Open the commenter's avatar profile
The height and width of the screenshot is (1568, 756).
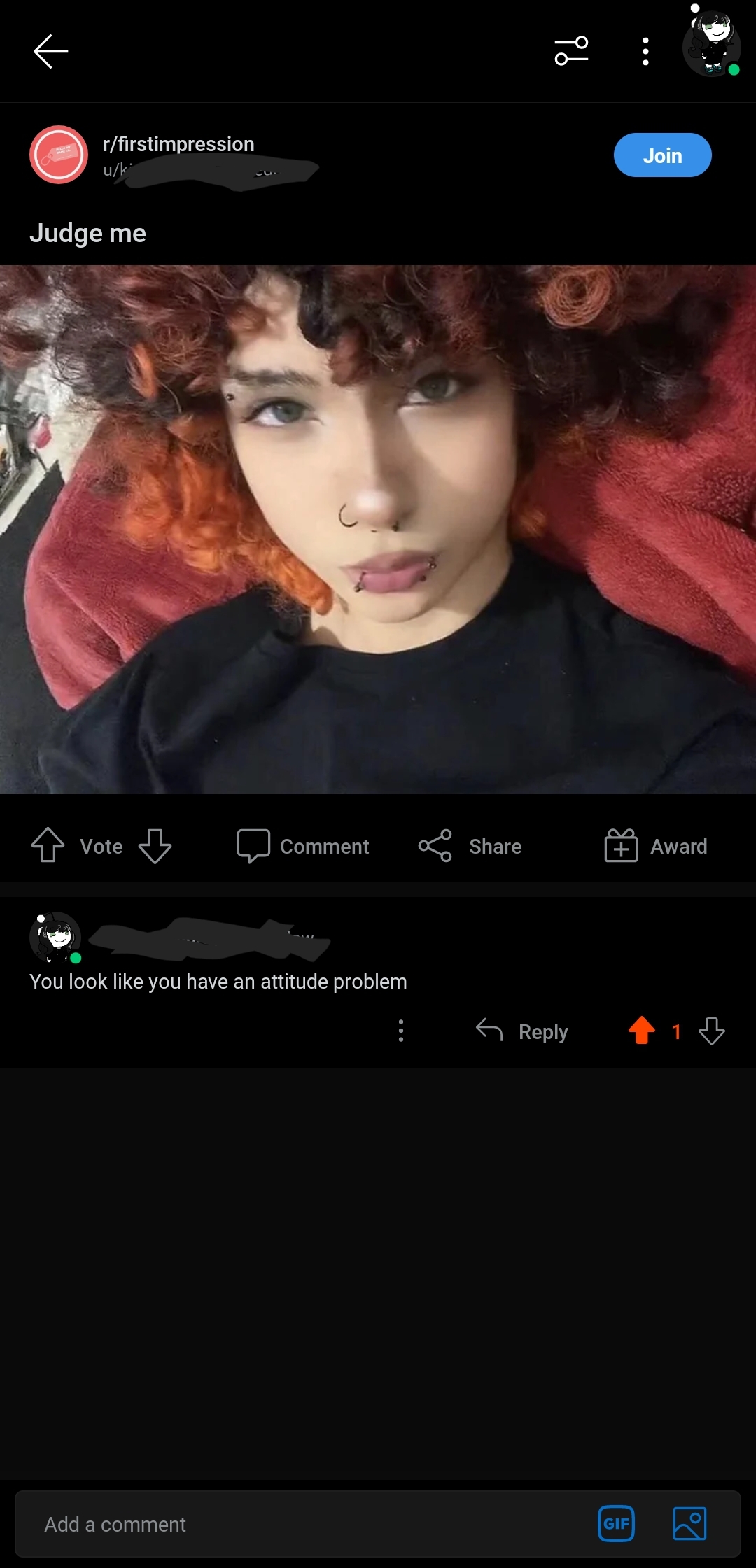click(x=55, y=938)
